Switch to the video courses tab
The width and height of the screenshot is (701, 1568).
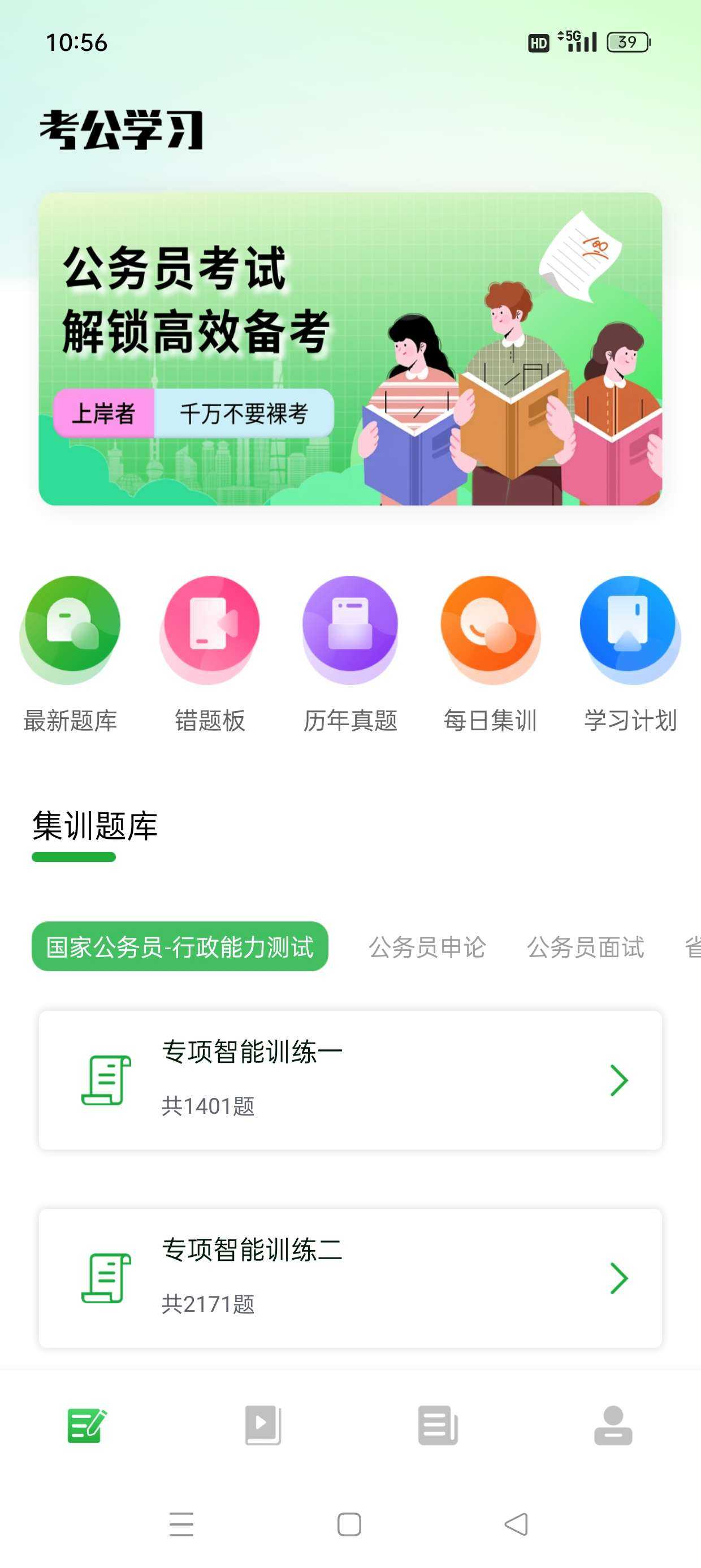263,1425
